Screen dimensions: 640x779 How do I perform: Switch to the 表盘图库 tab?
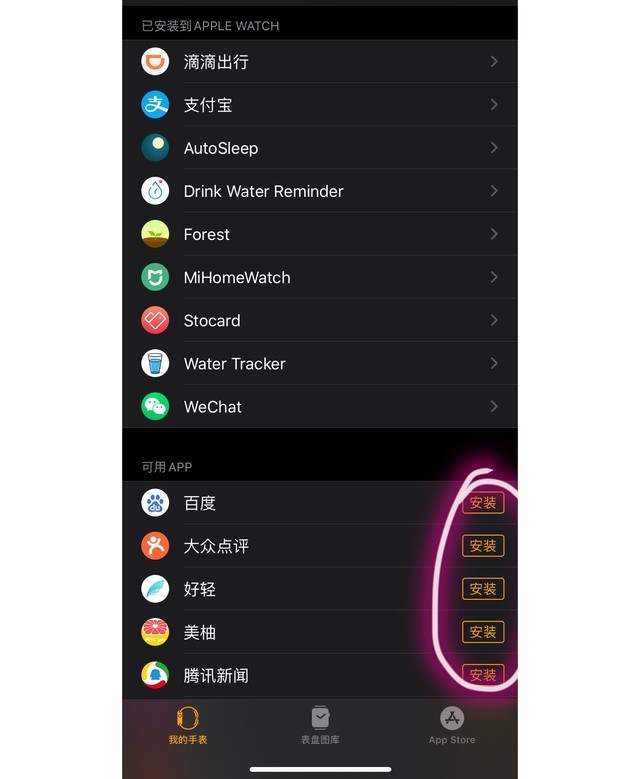coord(320,725)
